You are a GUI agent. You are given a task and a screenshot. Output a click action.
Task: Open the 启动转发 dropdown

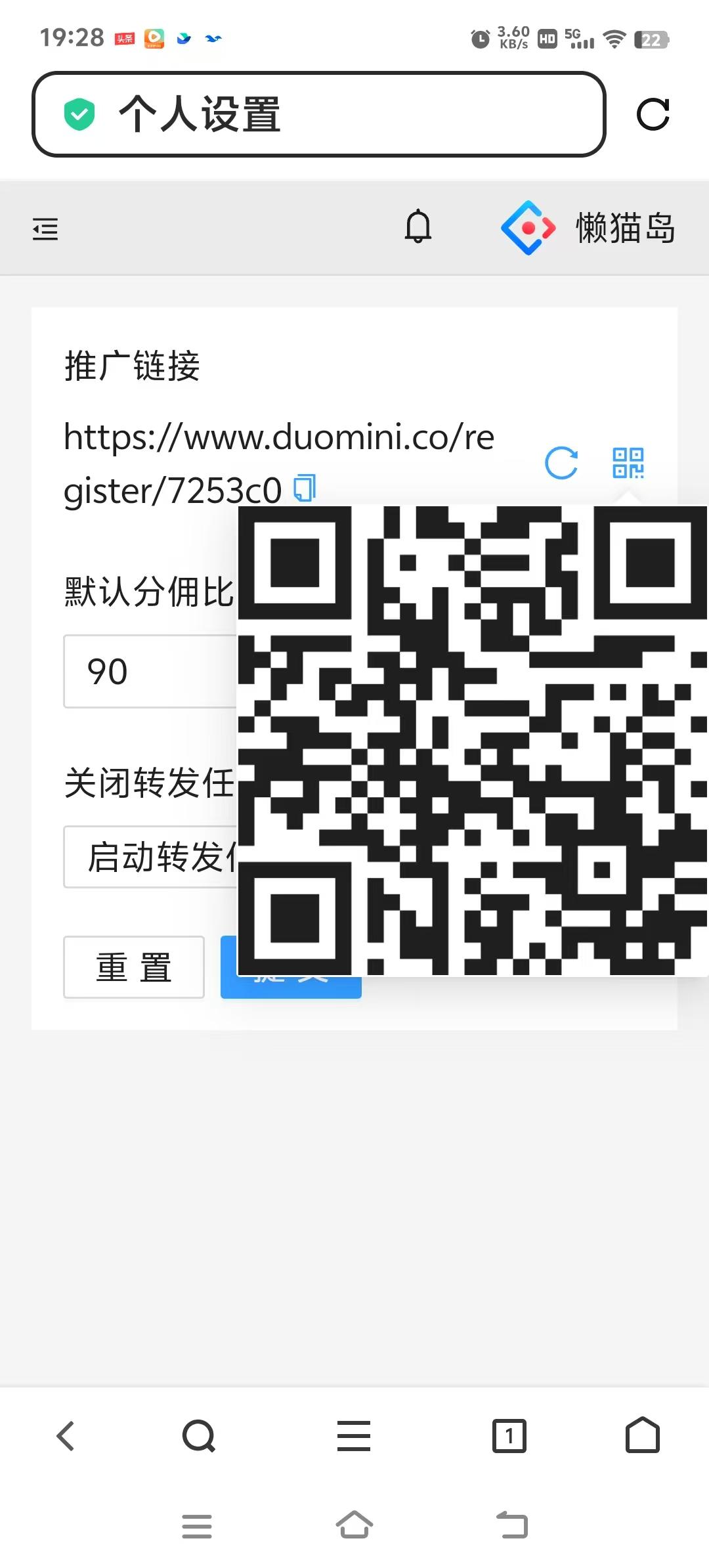[151, 857]
